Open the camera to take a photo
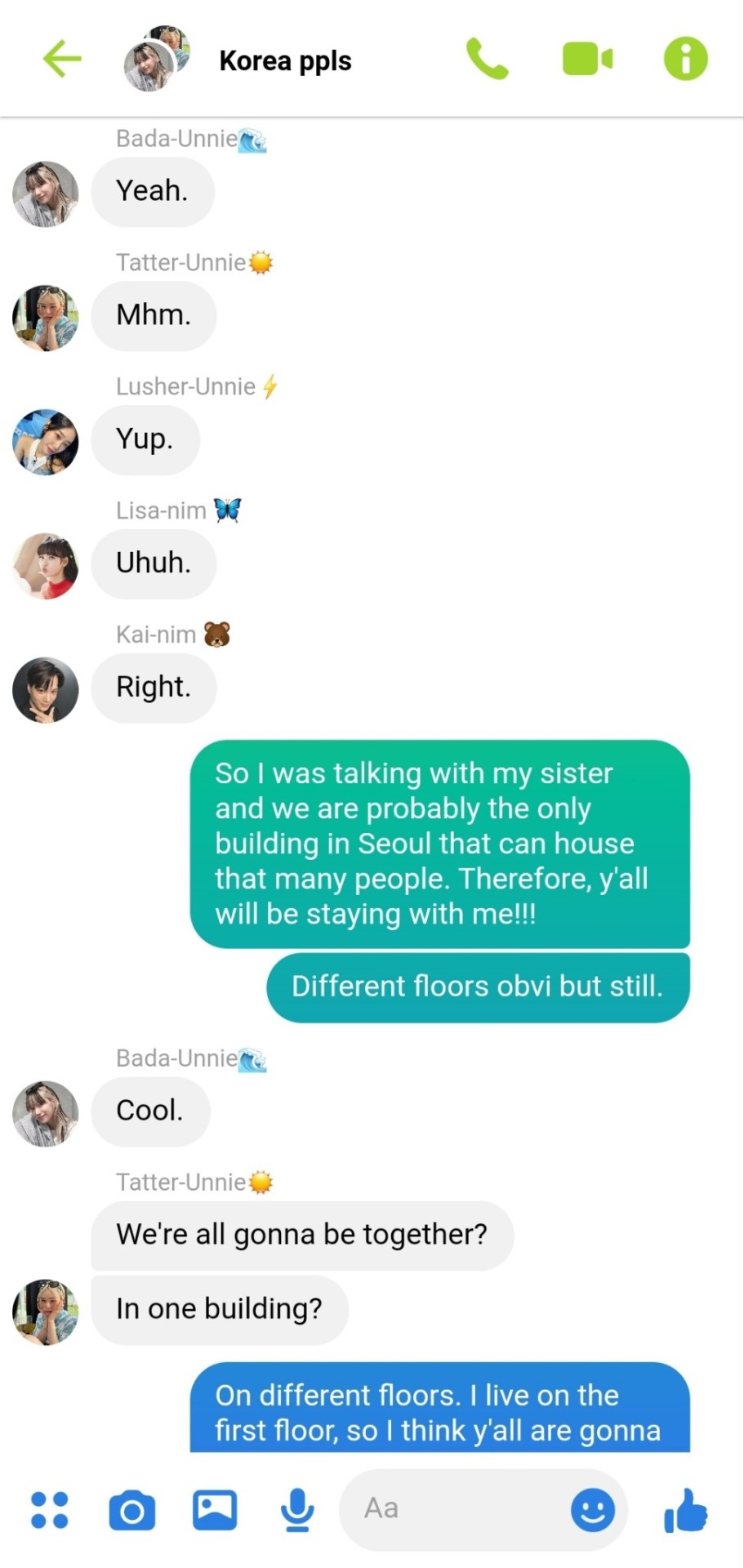Screen dimensions: 744x1568 (131, 1509)
